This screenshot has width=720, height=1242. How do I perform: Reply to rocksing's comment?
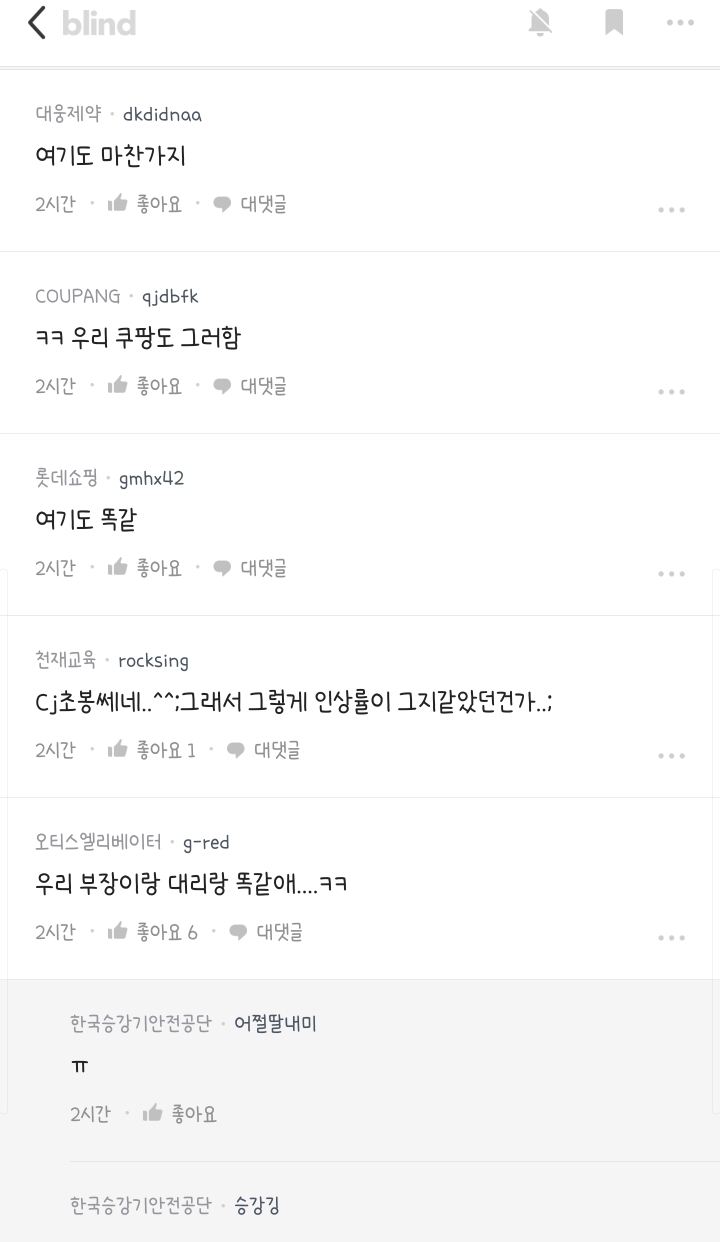coord(264,750)
